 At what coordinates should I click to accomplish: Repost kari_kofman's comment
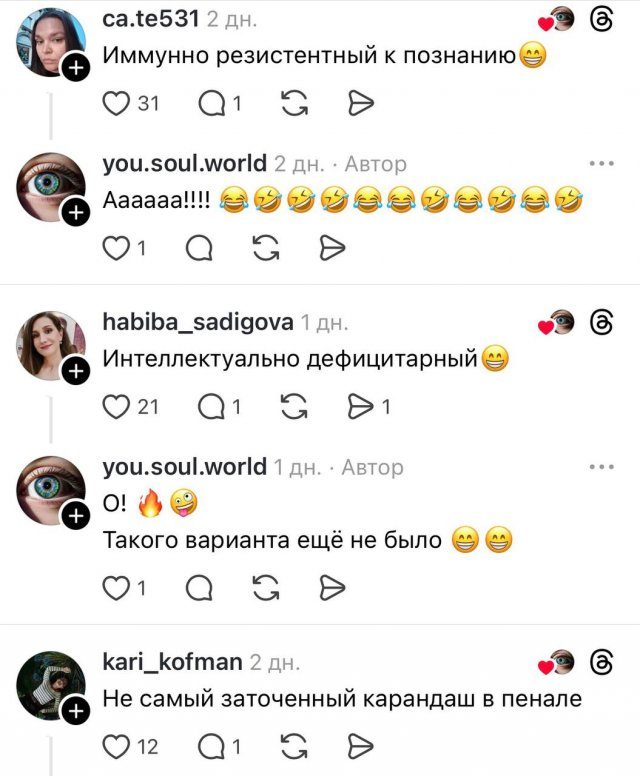tap(294, 745)
